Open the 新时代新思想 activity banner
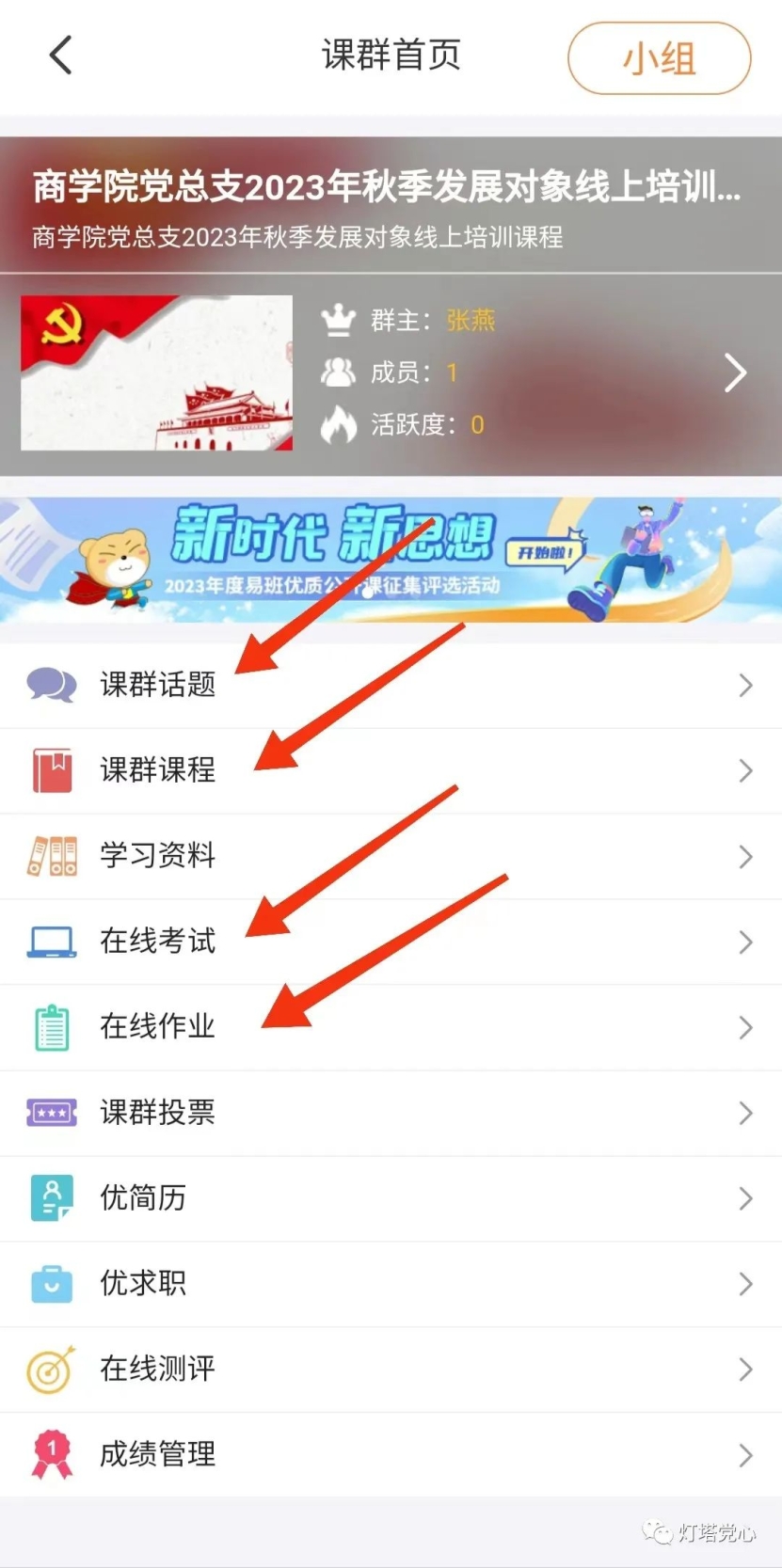The height and width of the screenshot is (1568, 782). coord(391,561)
